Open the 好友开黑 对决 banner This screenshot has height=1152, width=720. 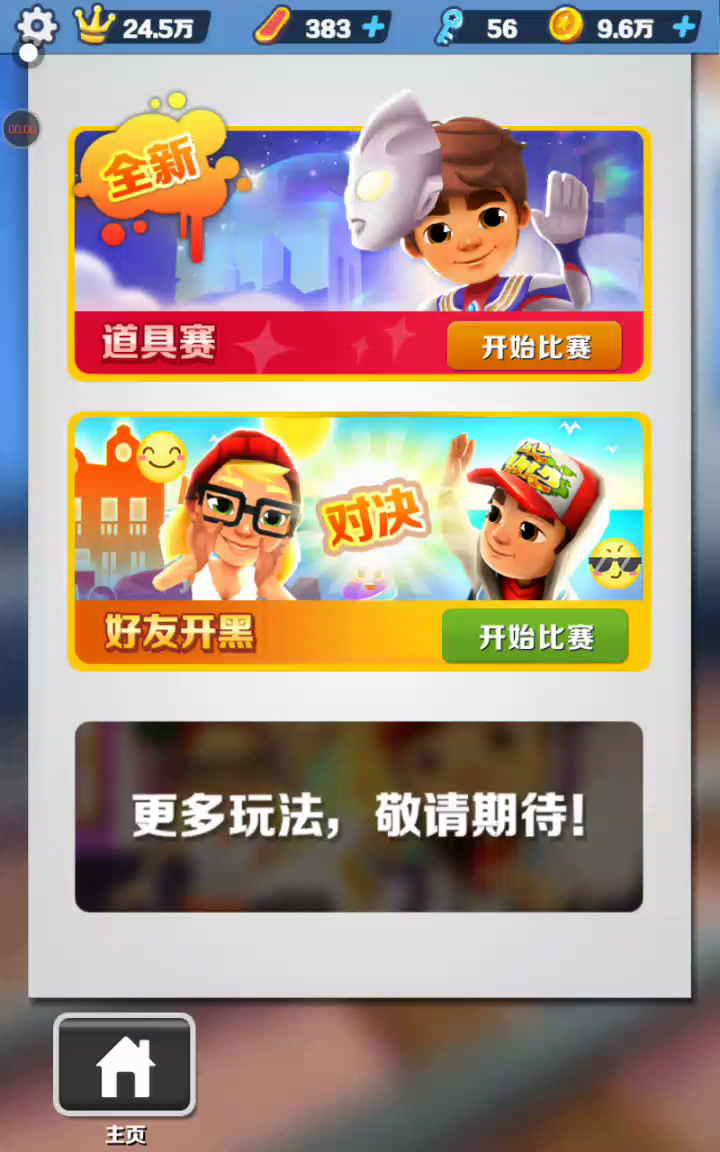359,541
